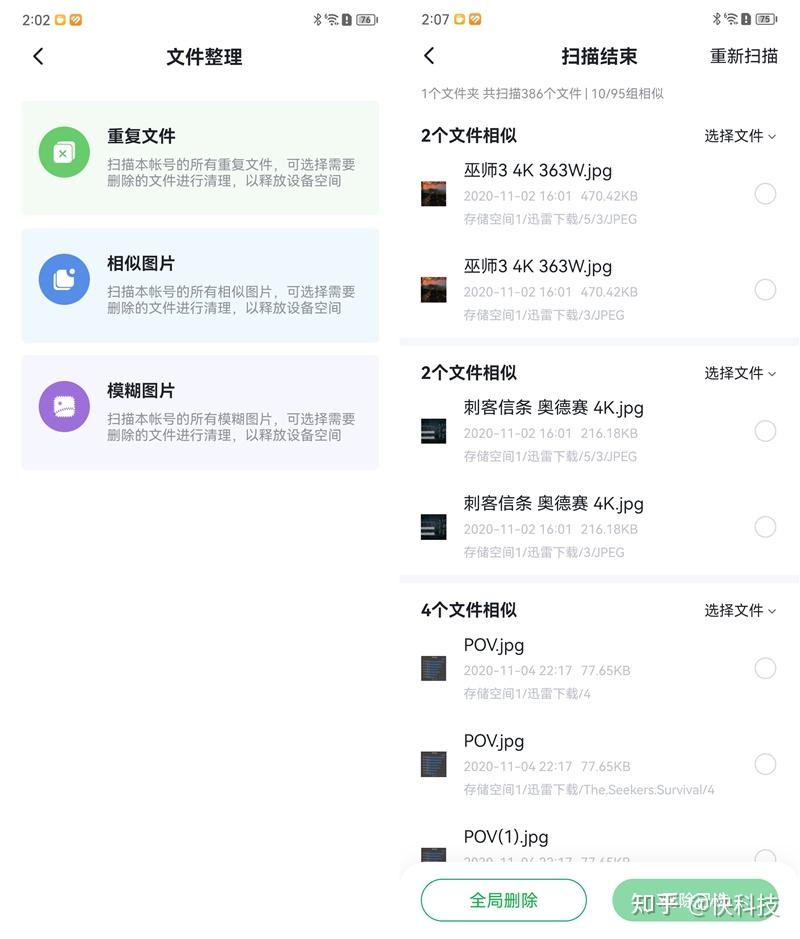The width and height of the screenshot is (800, 939).
Task: Select POV.jpg in The.Seekers.Survival/4 folder
Action: coord(765,764)
